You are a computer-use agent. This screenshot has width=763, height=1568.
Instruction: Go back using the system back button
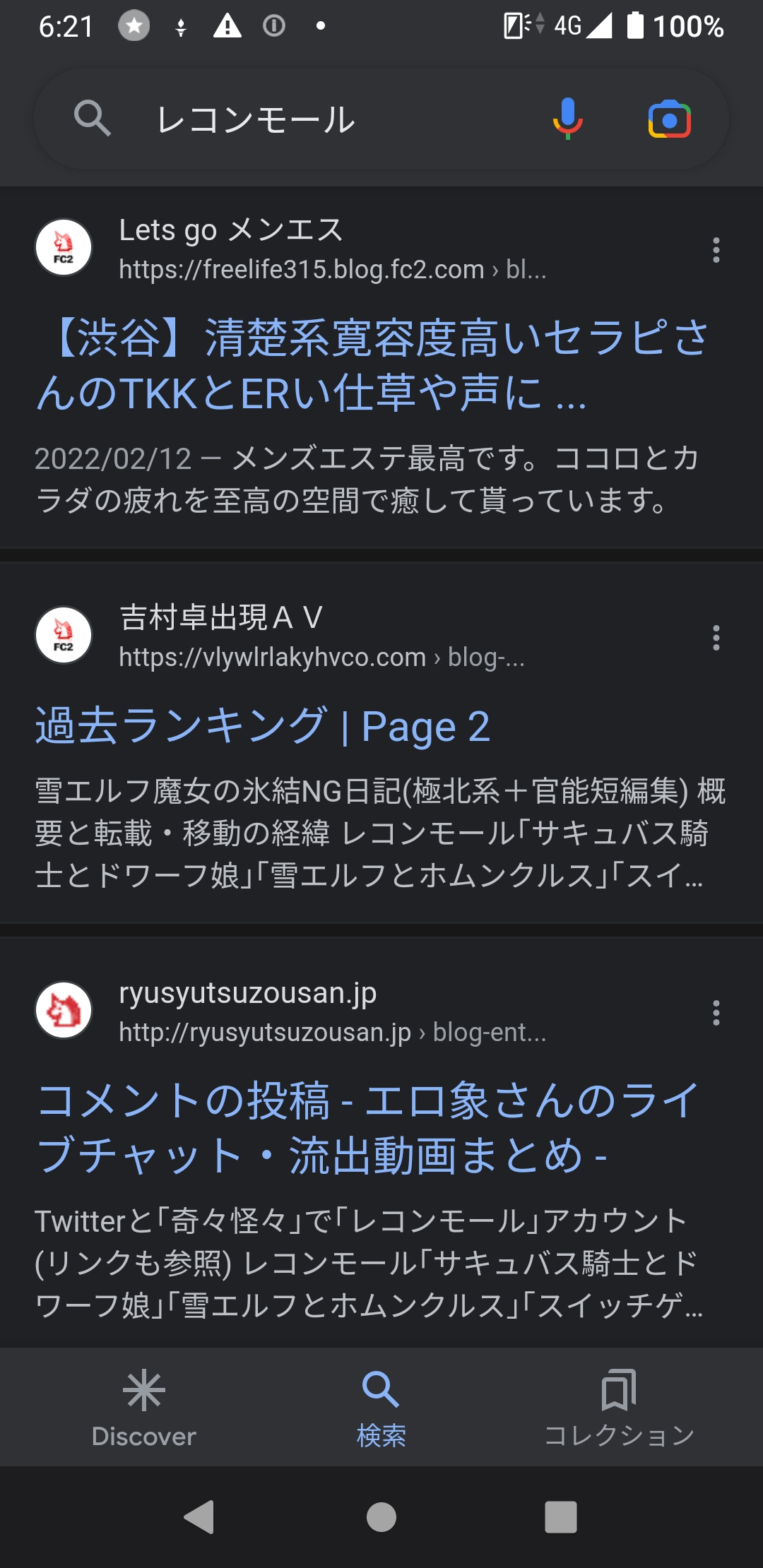point(199,1517)
